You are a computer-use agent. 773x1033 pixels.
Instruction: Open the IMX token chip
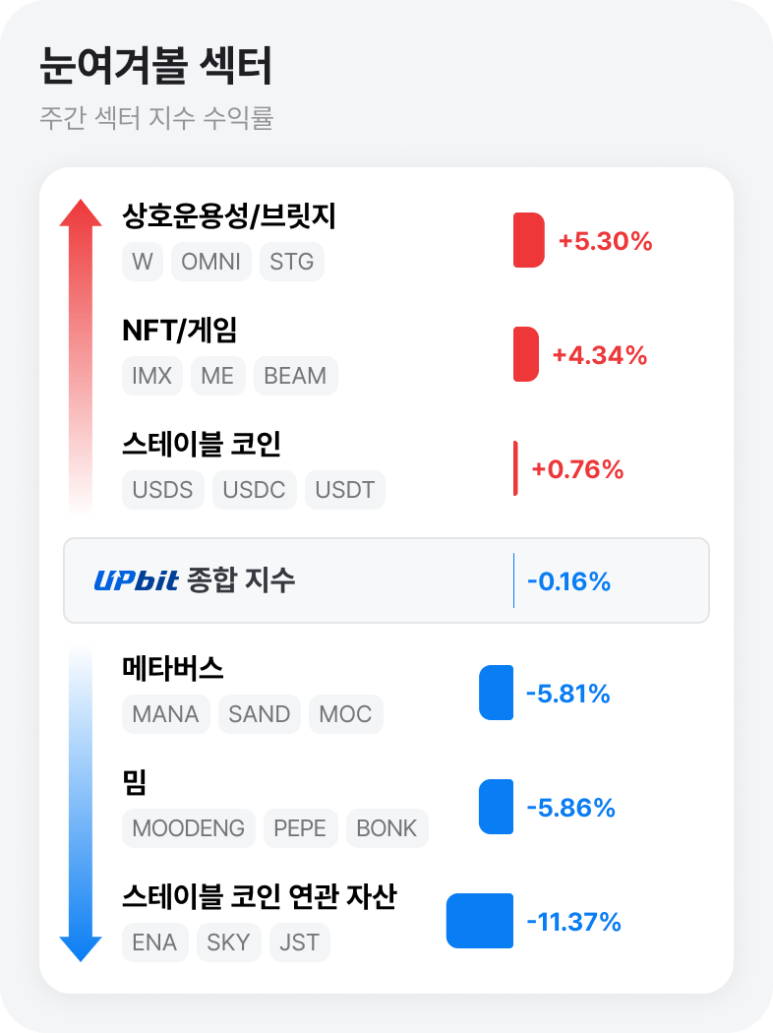click(x=151, y=375)
